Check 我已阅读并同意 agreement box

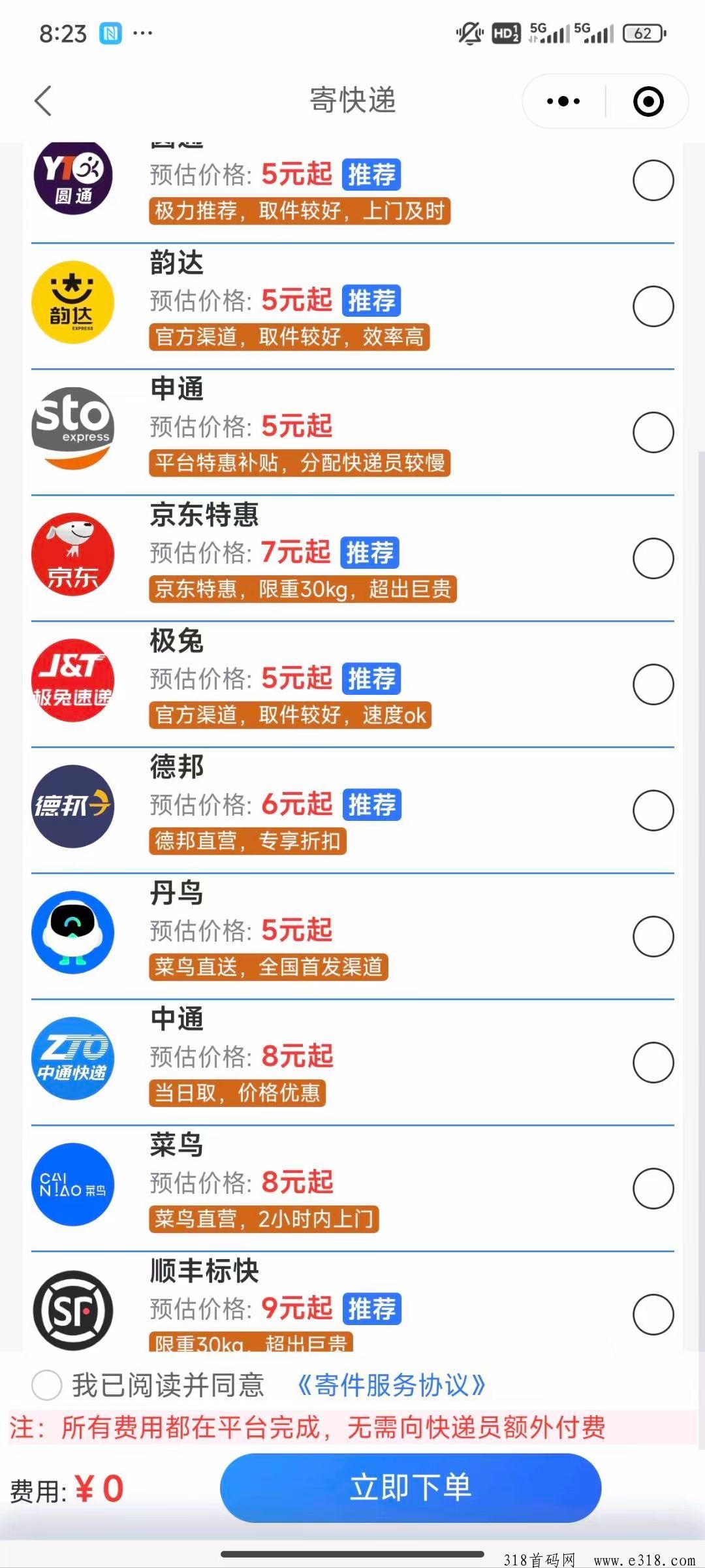coord(47,1384)
